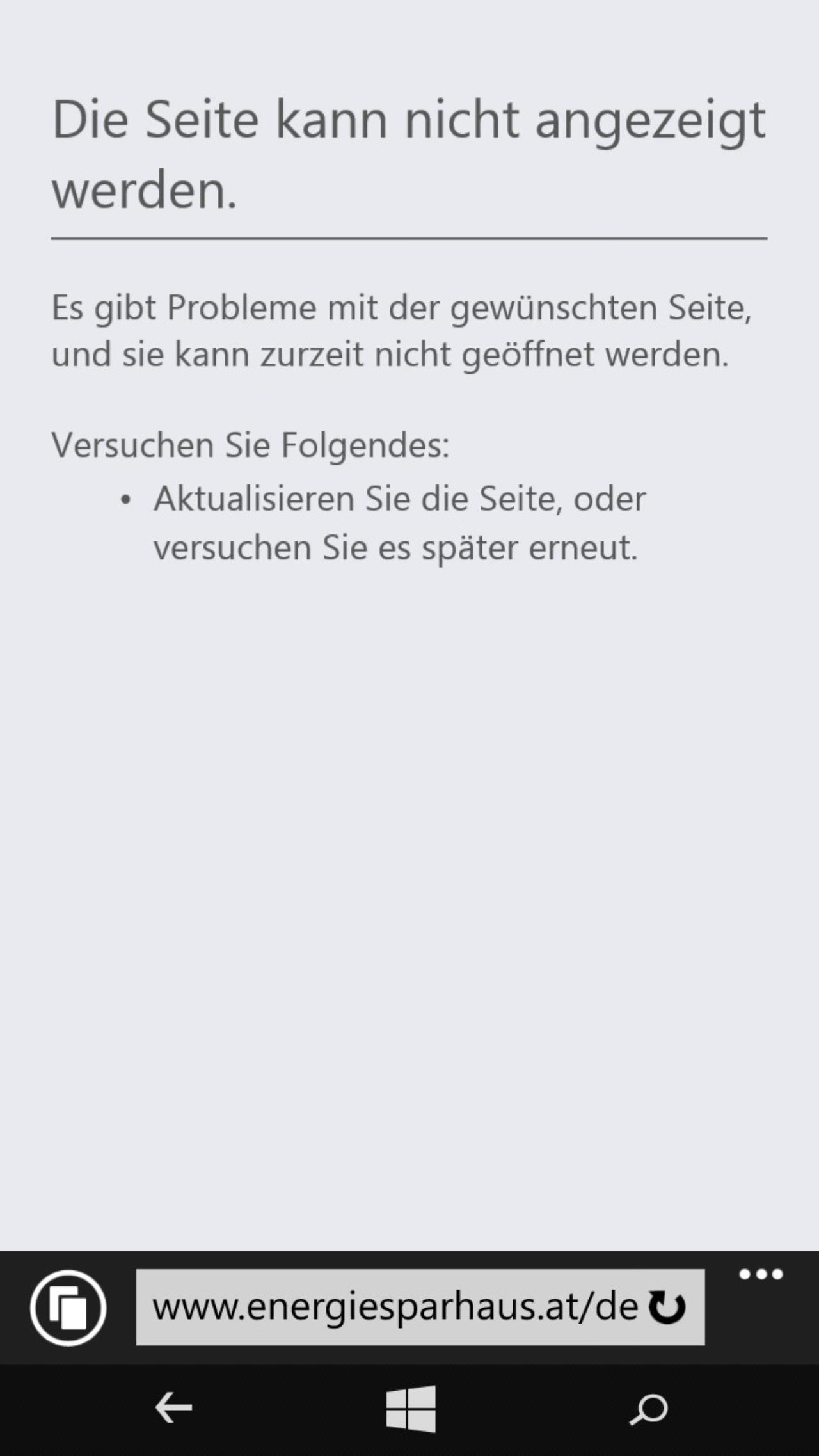
Task: Open the three-dot more options menu
Action: point(761,1274)
